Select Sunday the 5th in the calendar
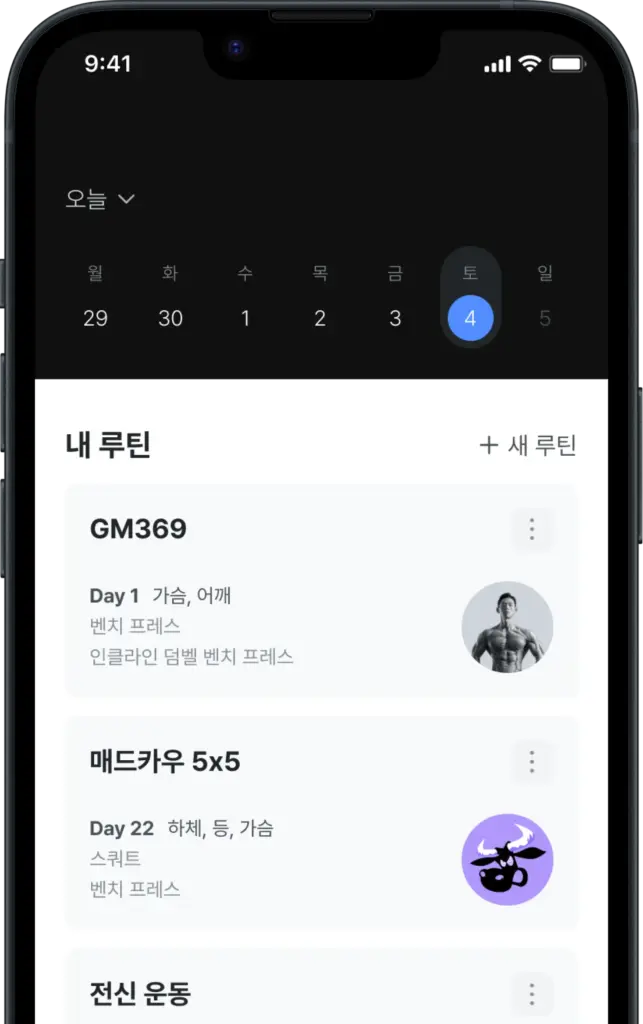This screenshot has width=643, height=1024. coord(545,318)
